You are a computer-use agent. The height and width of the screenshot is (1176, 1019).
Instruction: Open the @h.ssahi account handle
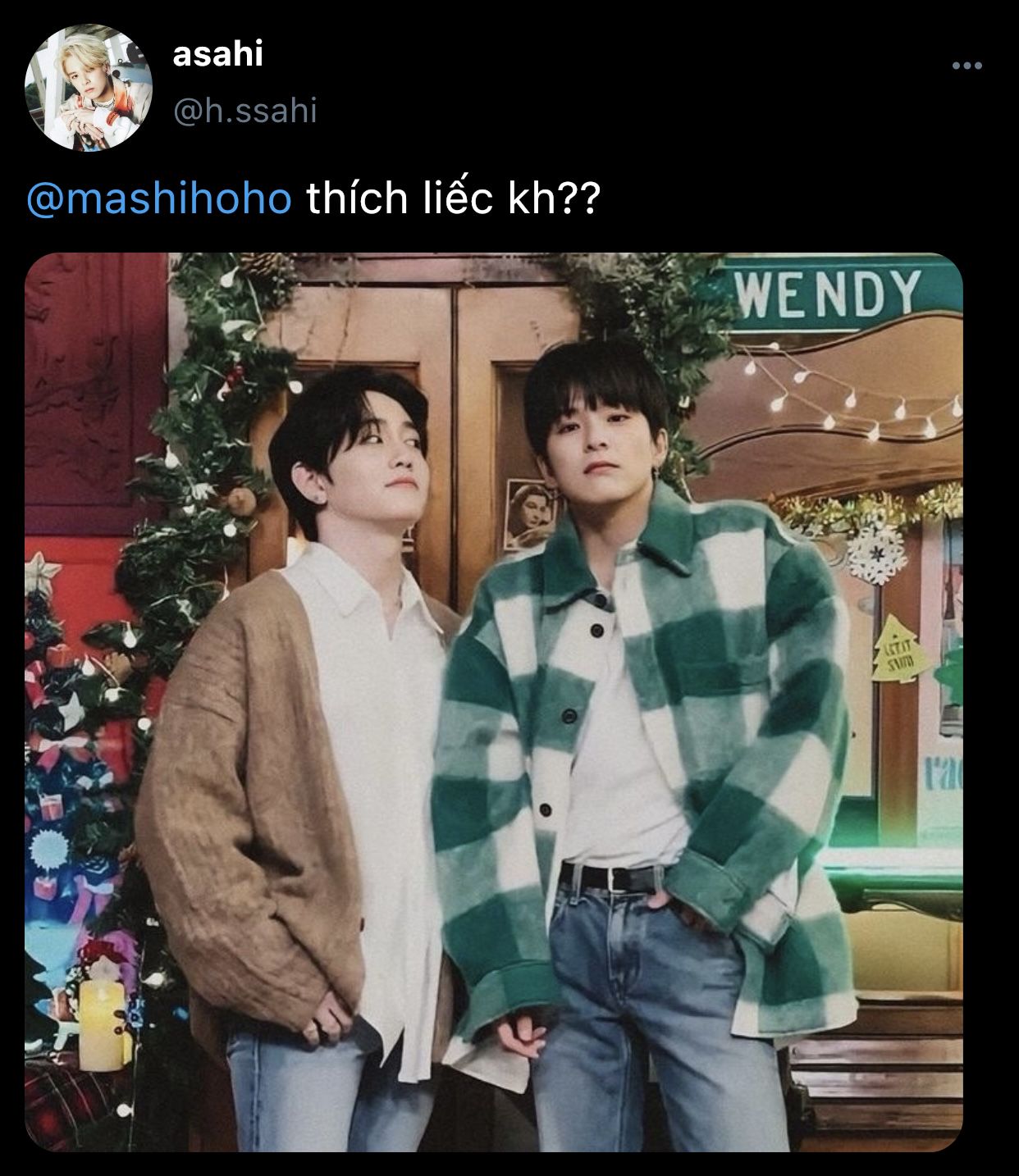click(244, 111)
